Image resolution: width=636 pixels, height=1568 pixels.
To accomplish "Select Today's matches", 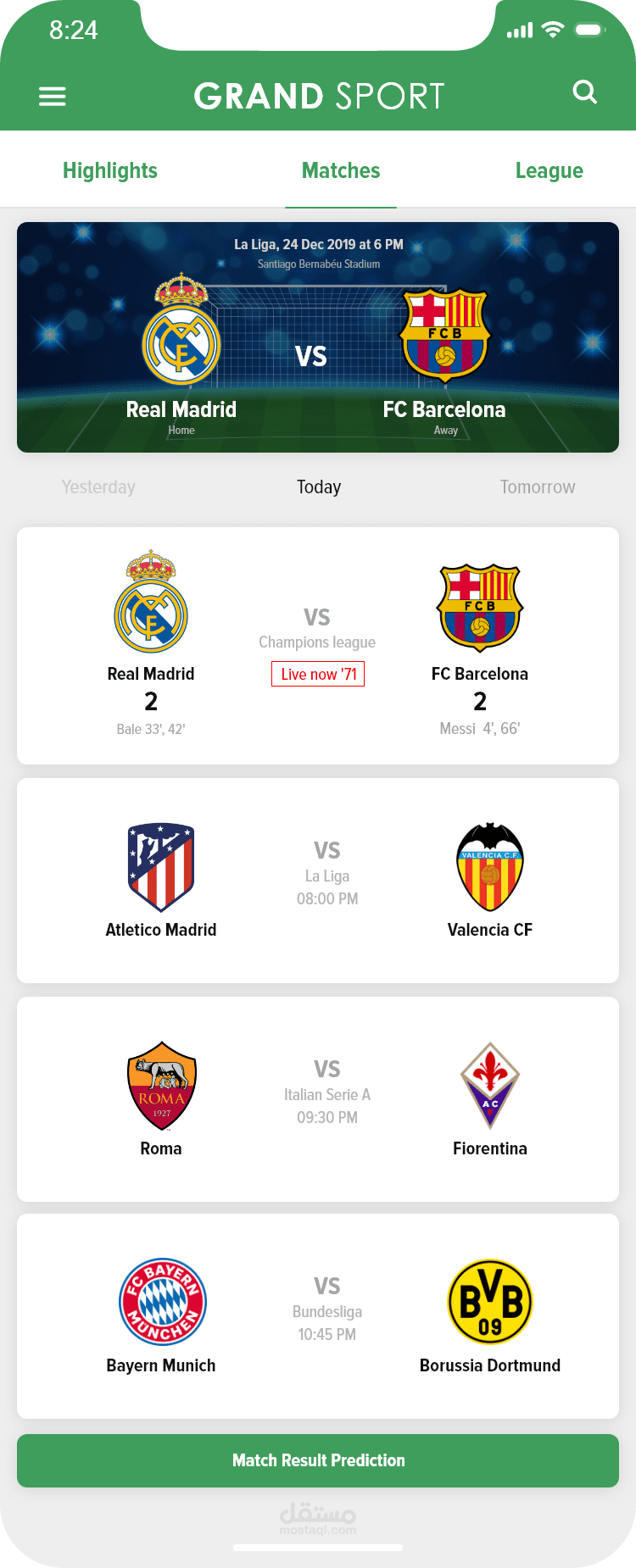I will point(319,487).
